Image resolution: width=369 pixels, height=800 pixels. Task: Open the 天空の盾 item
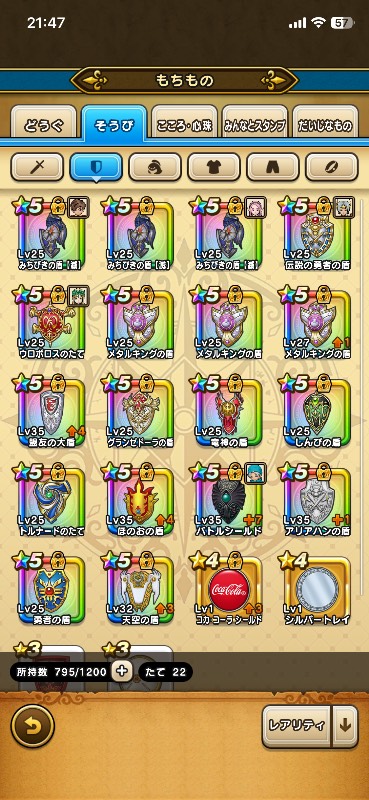pos(139,589)
